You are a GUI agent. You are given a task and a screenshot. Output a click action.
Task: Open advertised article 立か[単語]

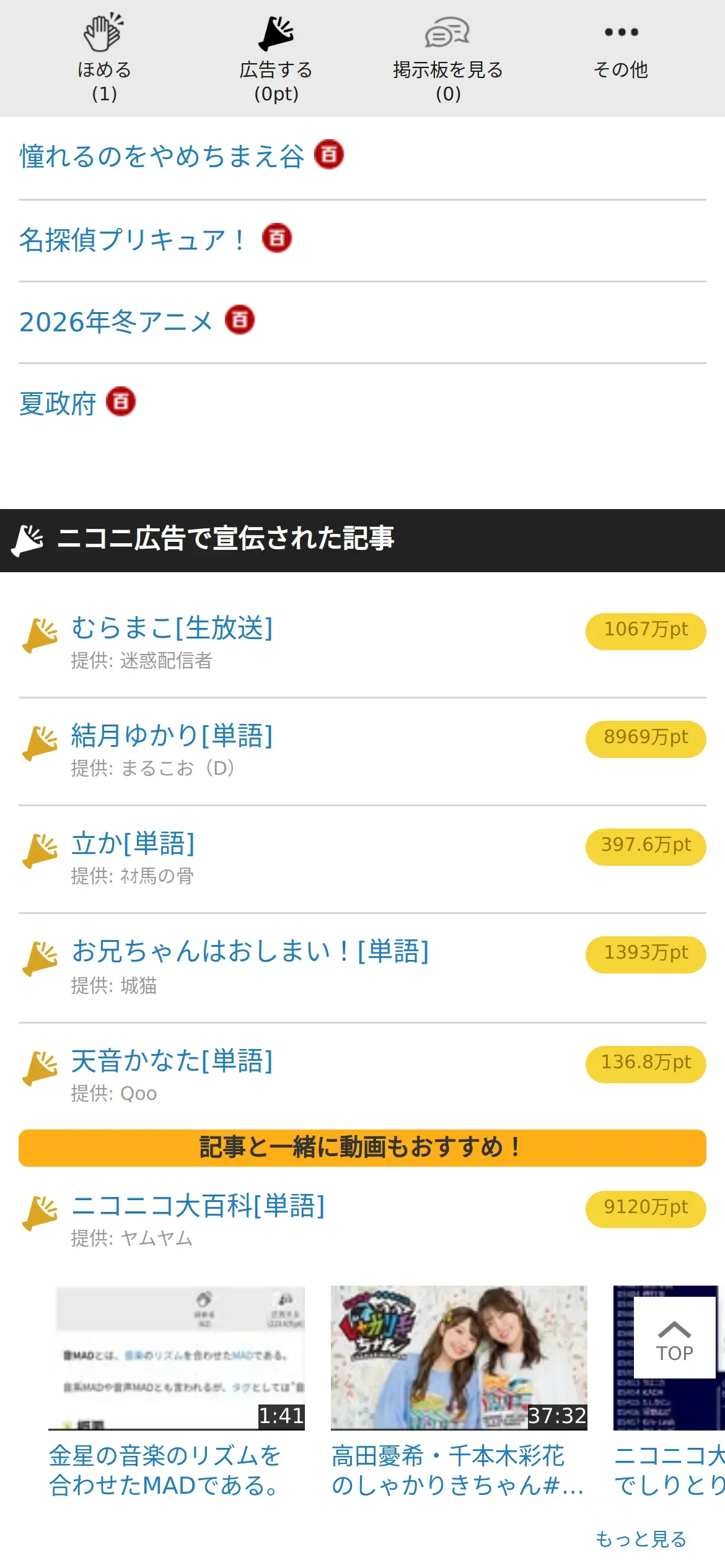133,843
